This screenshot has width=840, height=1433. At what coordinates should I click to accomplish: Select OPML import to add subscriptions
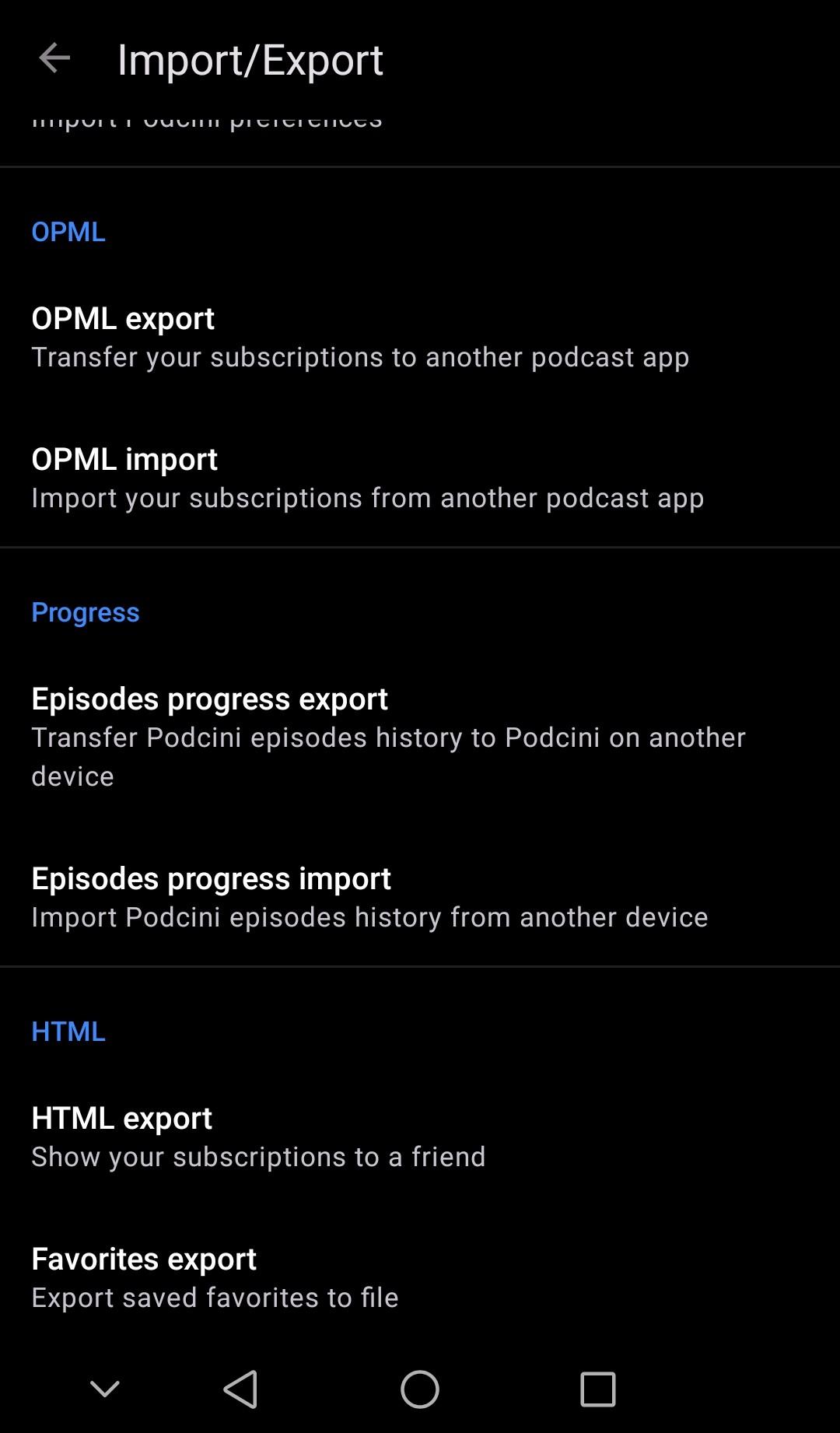click(367, 478)
